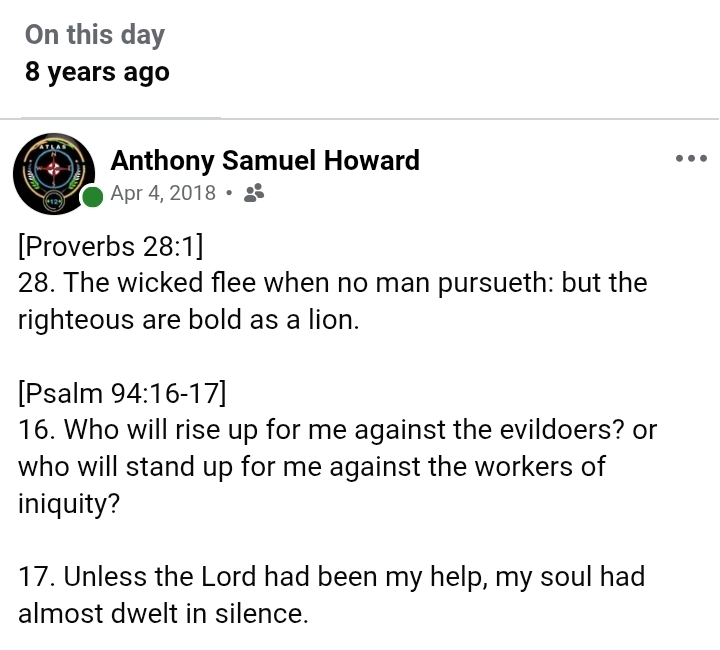720x650 pixels.
Task: Open the Anthony Samuel Howard profile name
Action: 265,160
